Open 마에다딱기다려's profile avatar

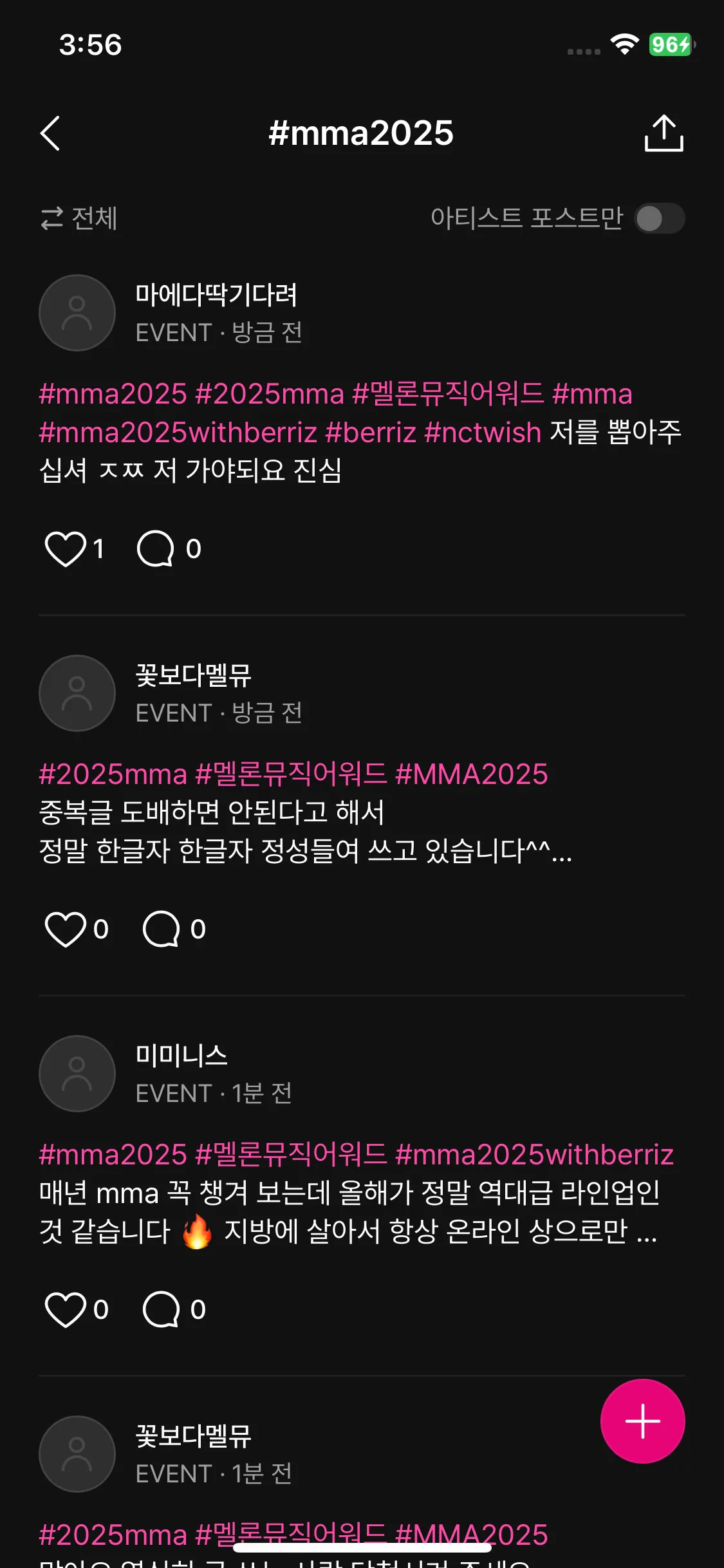pyautogui.click(x=77, y=313)
